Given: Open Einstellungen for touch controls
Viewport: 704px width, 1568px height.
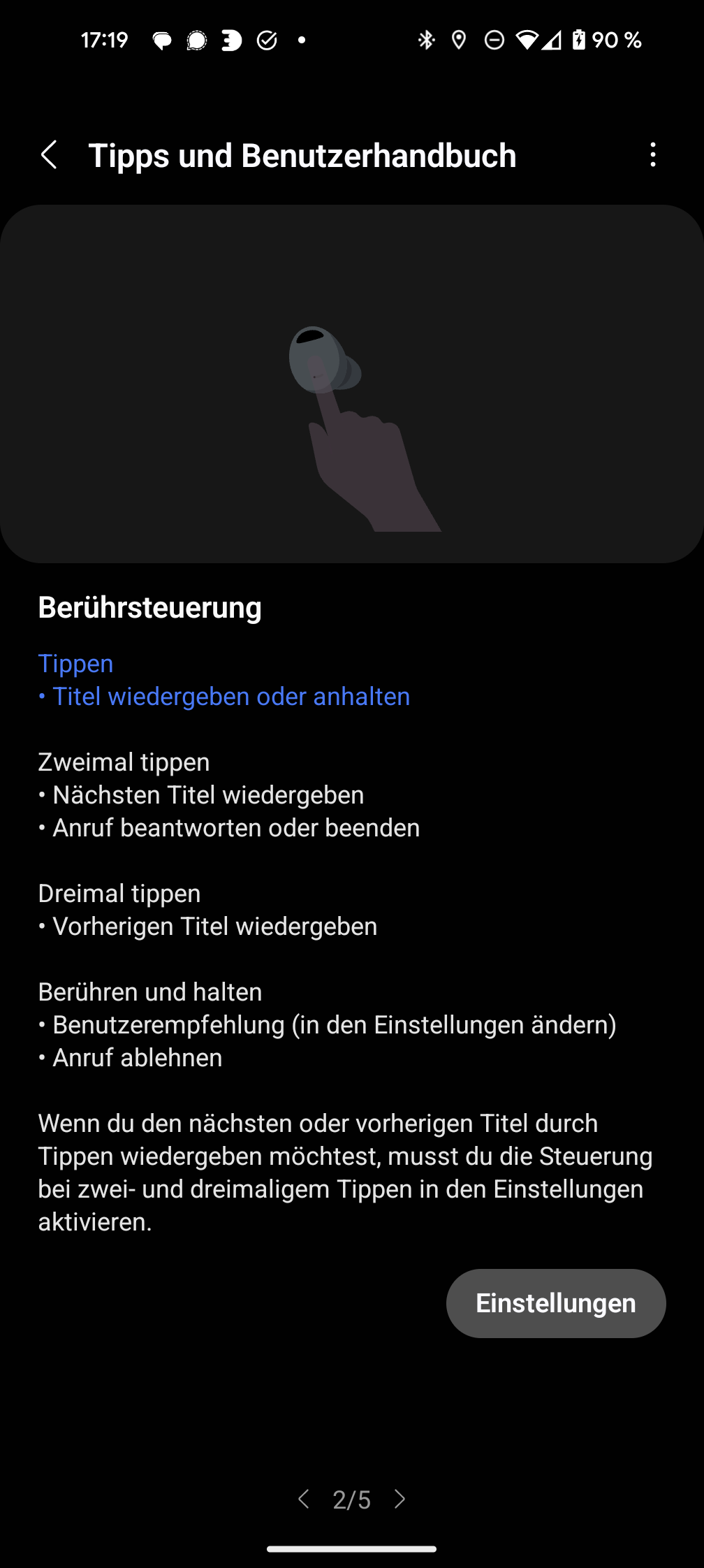Looking at the screenshot, I should 555,1303.
